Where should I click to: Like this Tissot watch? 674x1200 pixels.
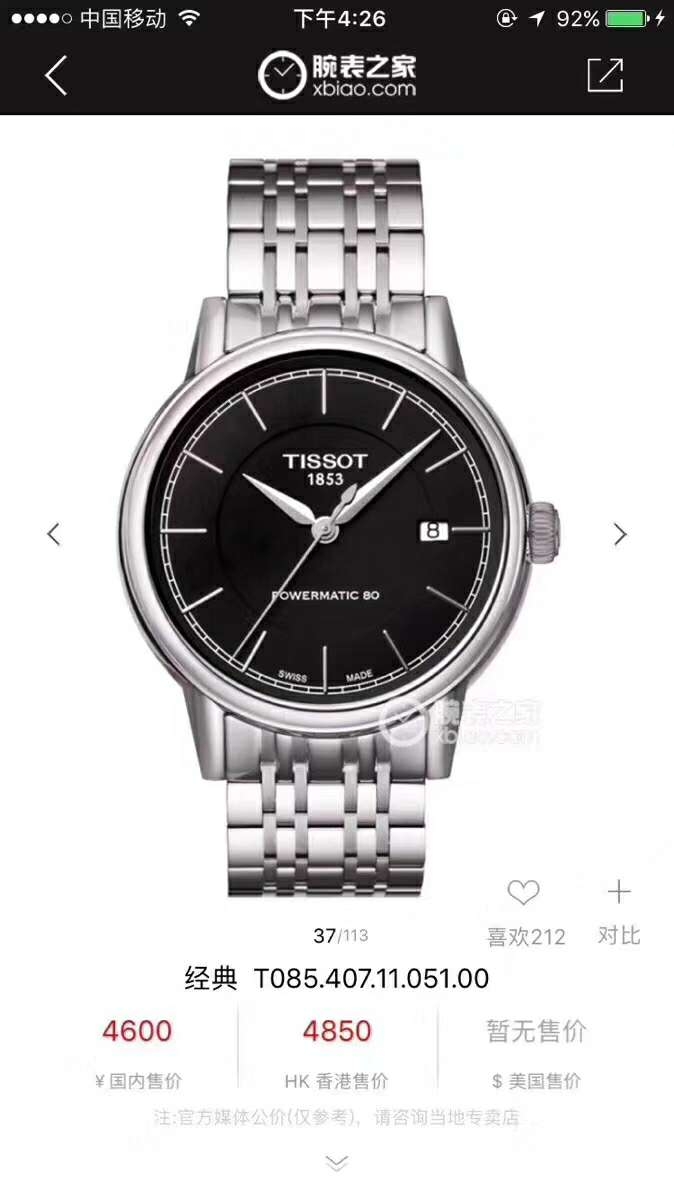[x=523, y=892]
